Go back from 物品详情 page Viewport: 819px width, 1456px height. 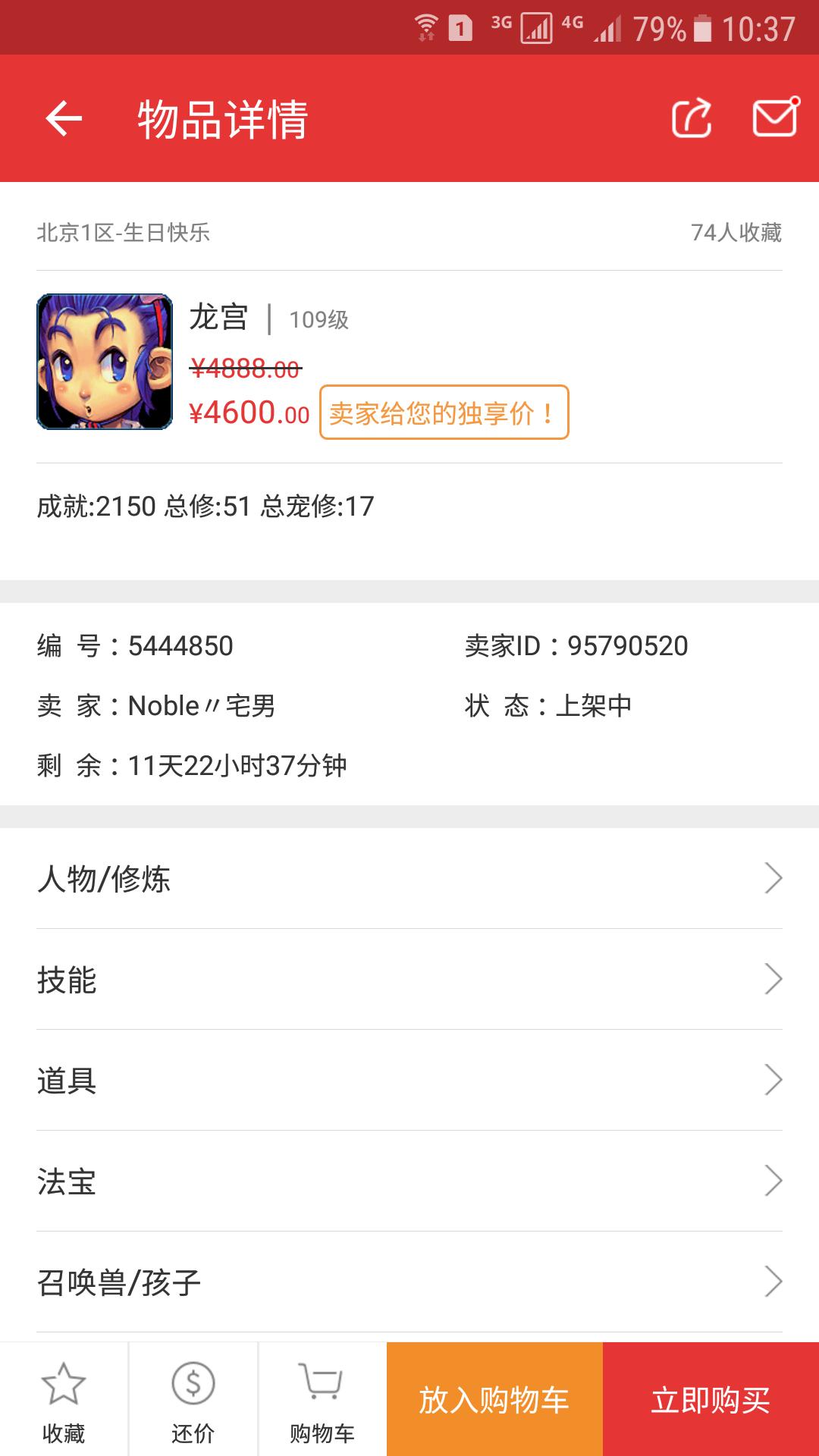pyautogui.click(x=64, y=118)
